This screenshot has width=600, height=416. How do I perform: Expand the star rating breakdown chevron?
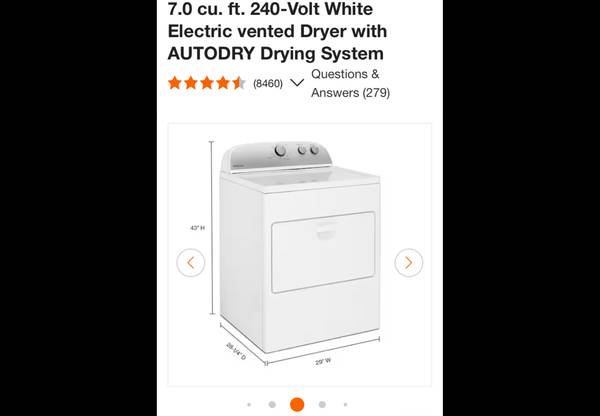(x=297, y=83)
